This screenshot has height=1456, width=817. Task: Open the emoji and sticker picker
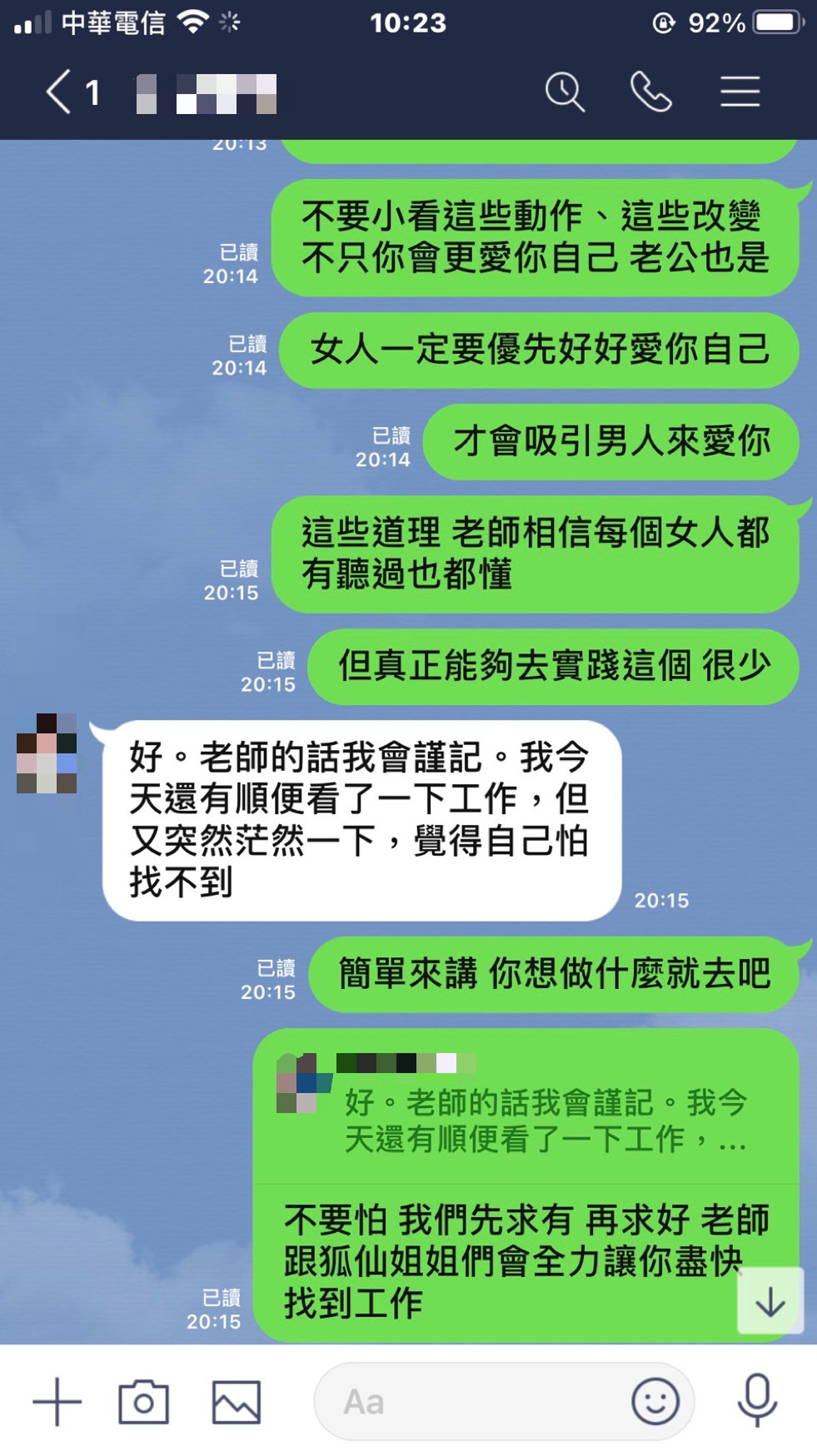pyautogui.click(x=655, y=1401)
